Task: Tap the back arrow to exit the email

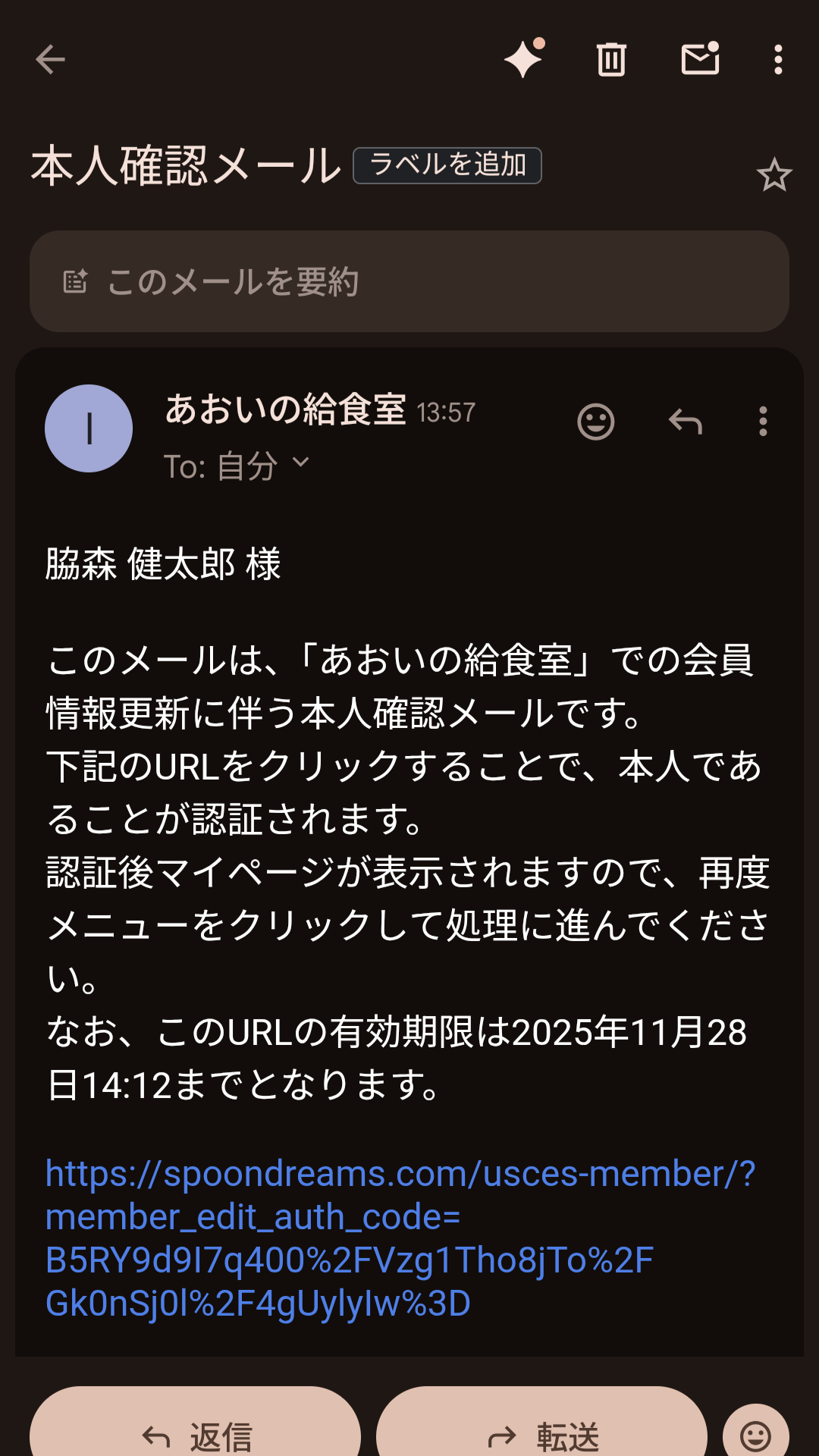Action: click(x=49, y=59)
